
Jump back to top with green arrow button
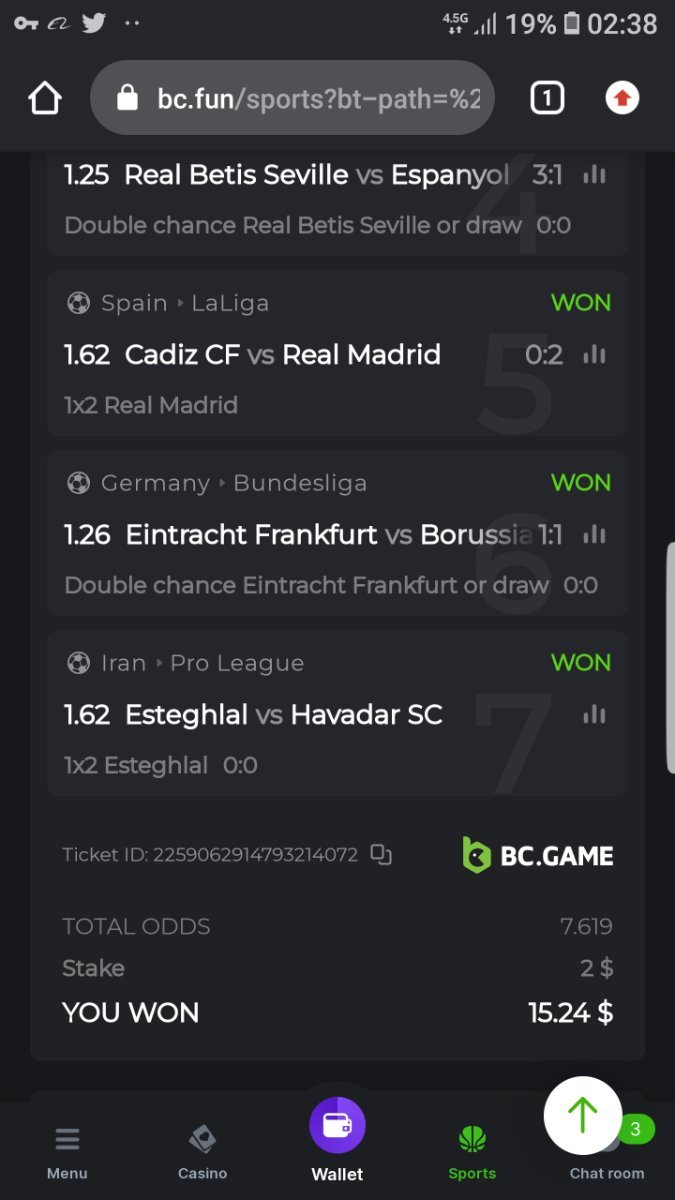583,1115
